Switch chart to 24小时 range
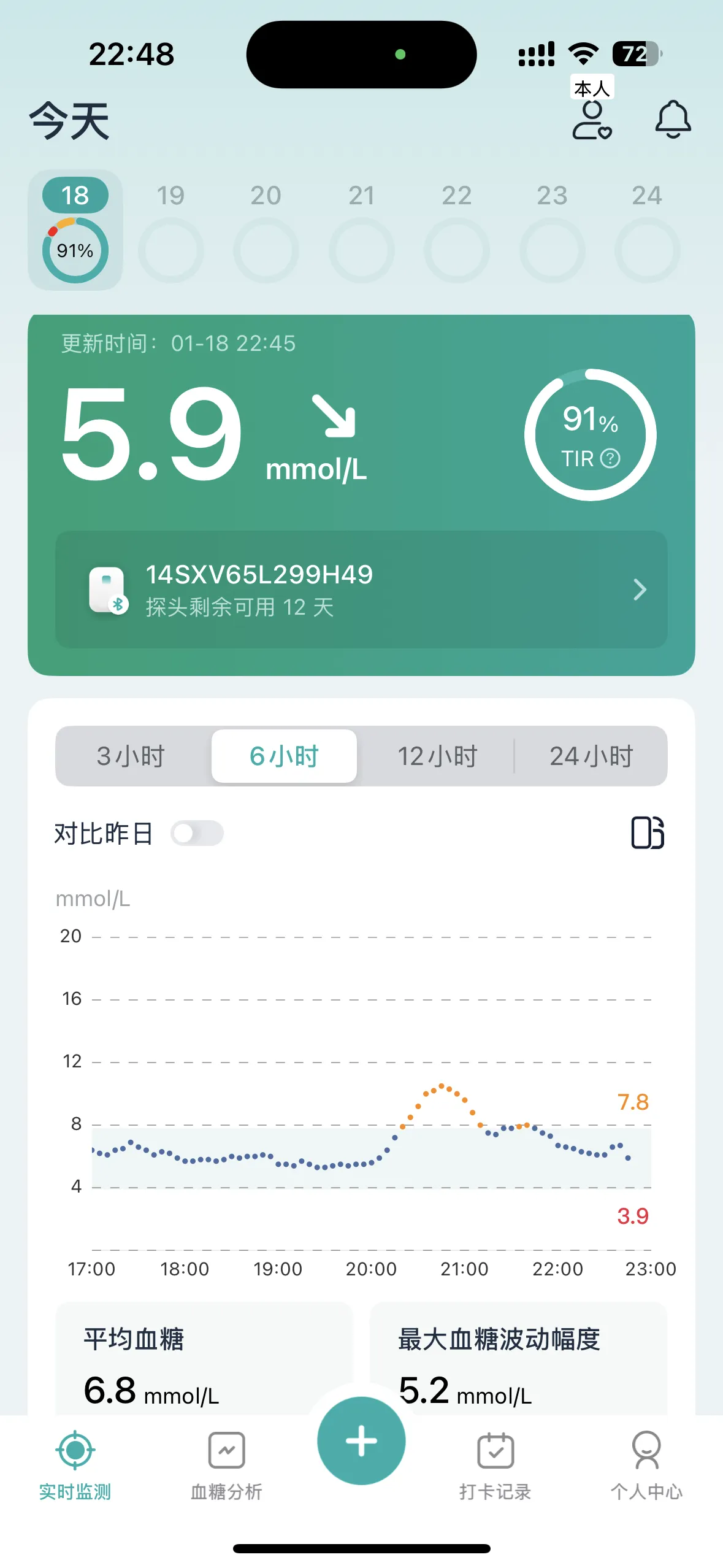This screenshot has width=723, height=1568. (591, 756)
